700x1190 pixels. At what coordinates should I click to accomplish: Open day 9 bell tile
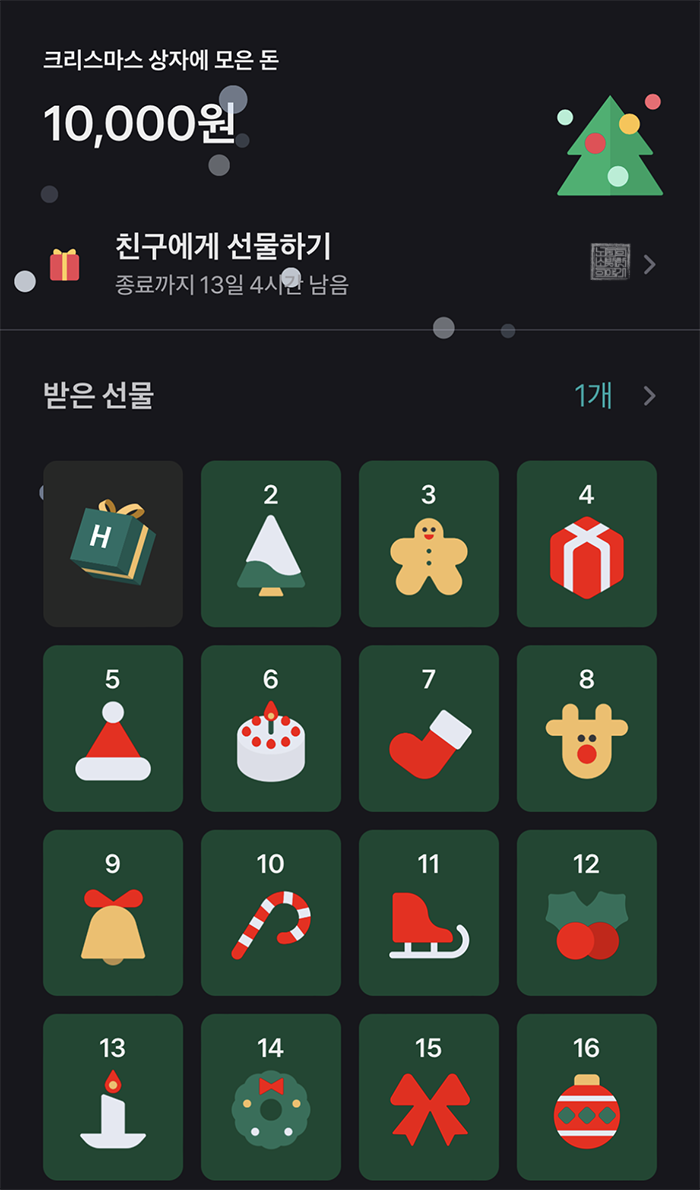pos(113,913)
